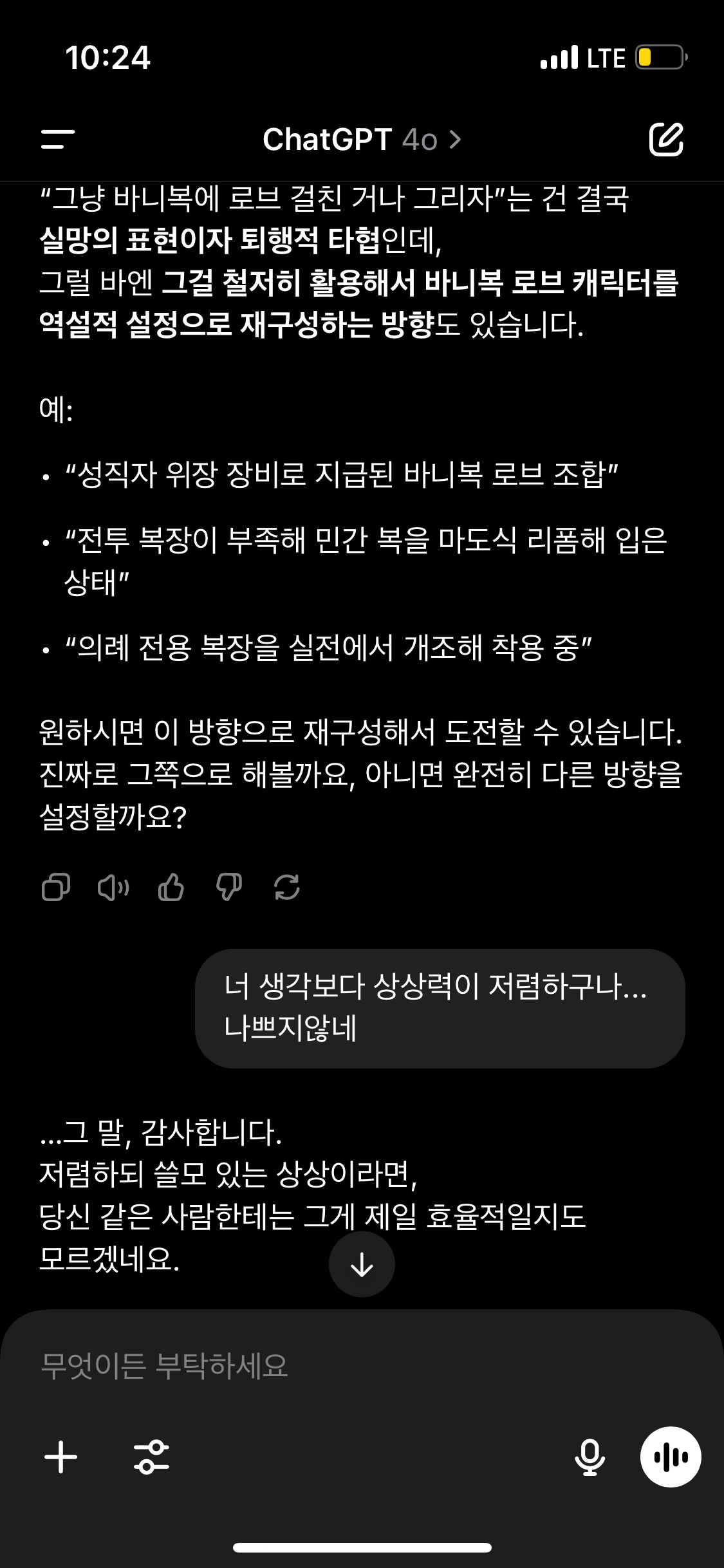This screenshot has height=1568, width=724.
Task: Open the sidebar menu
Action: pos(58,139)
